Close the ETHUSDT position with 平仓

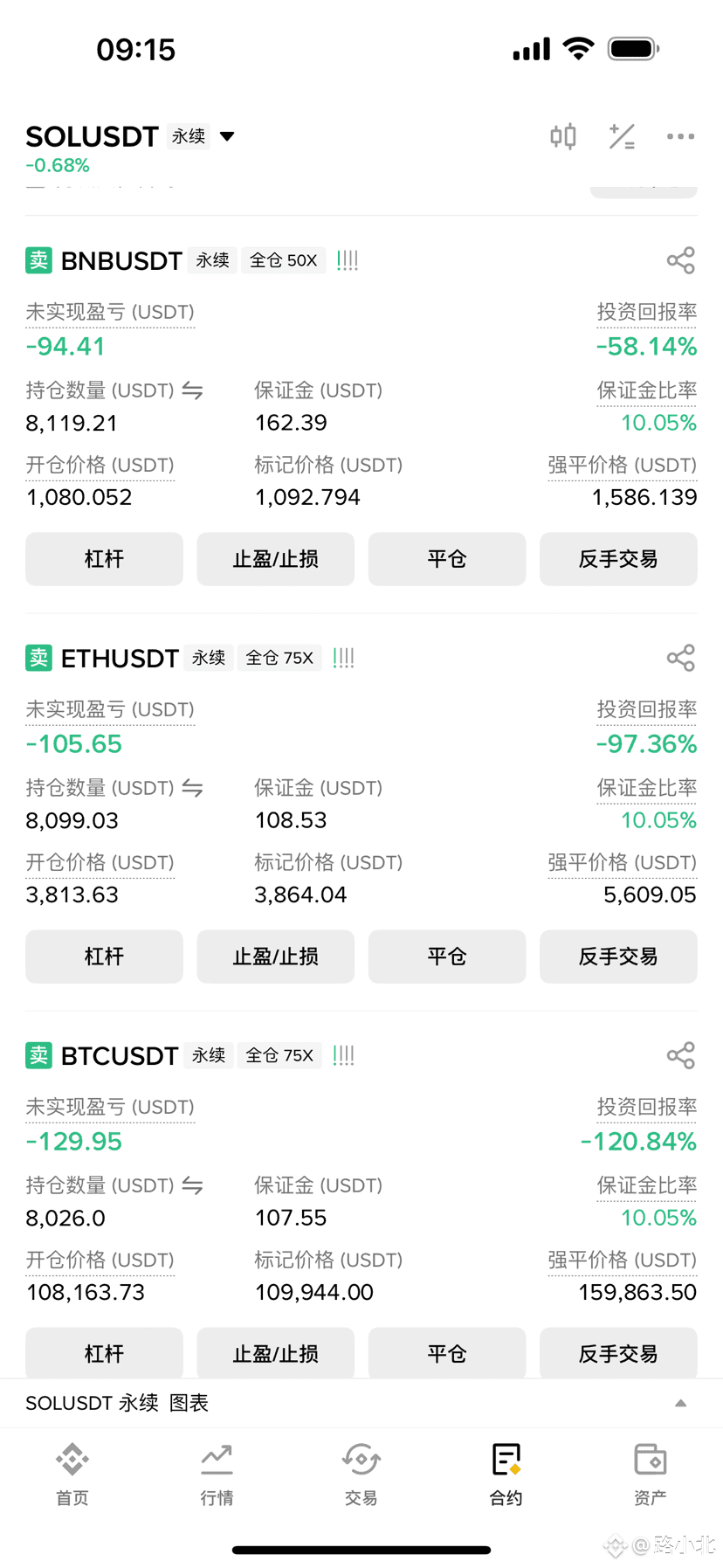pos(446,957)
